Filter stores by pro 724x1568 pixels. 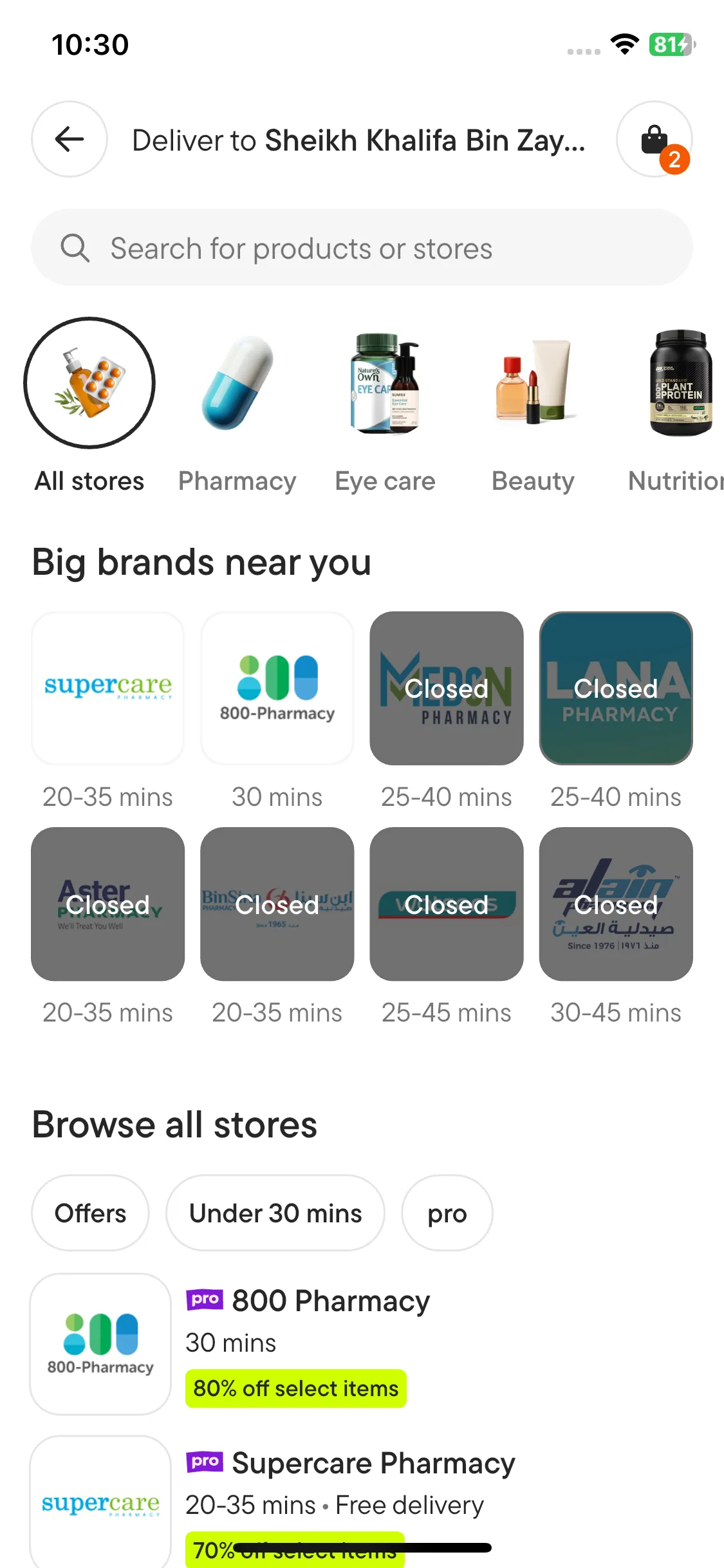(447, 1213)
